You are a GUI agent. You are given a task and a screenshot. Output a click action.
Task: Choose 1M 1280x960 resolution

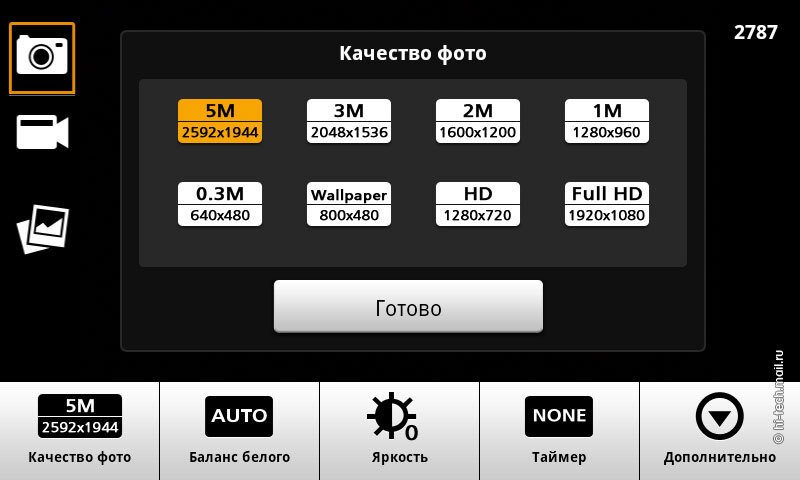click(606, 121)
